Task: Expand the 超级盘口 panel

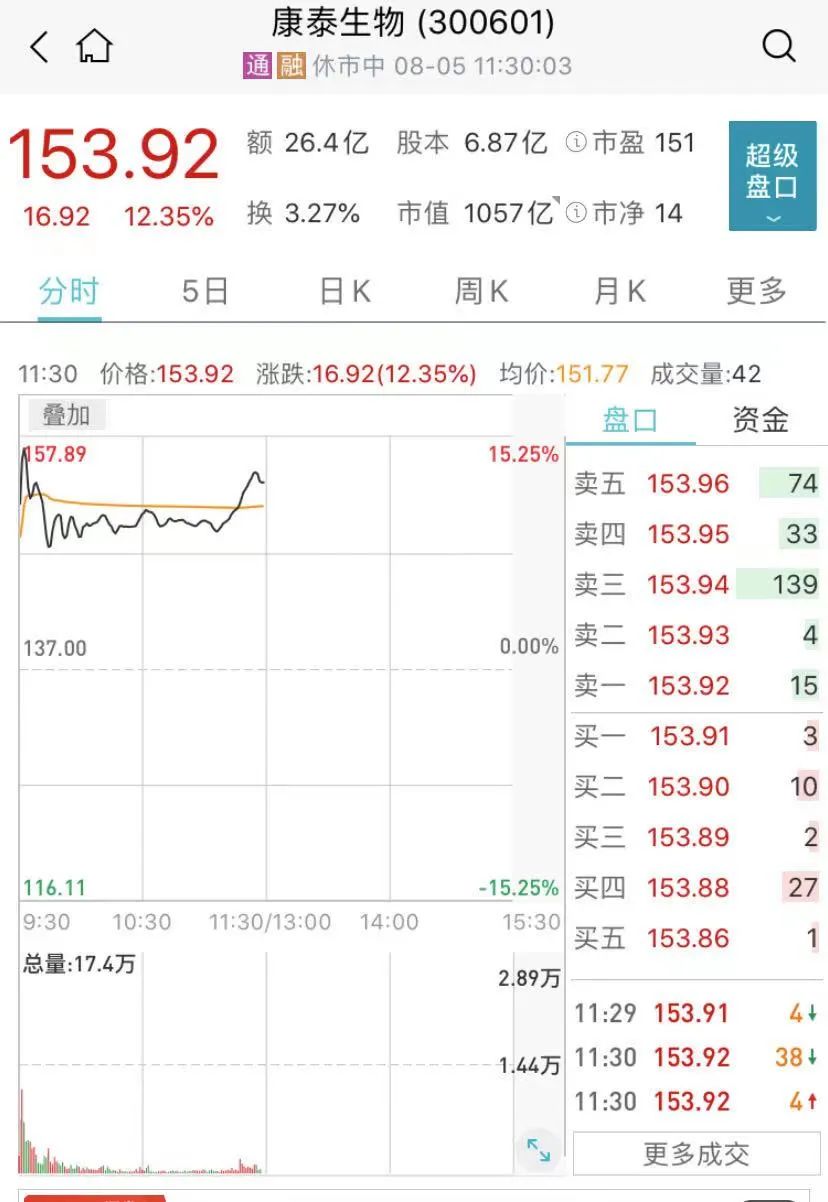Action: (x=772, y=176)
